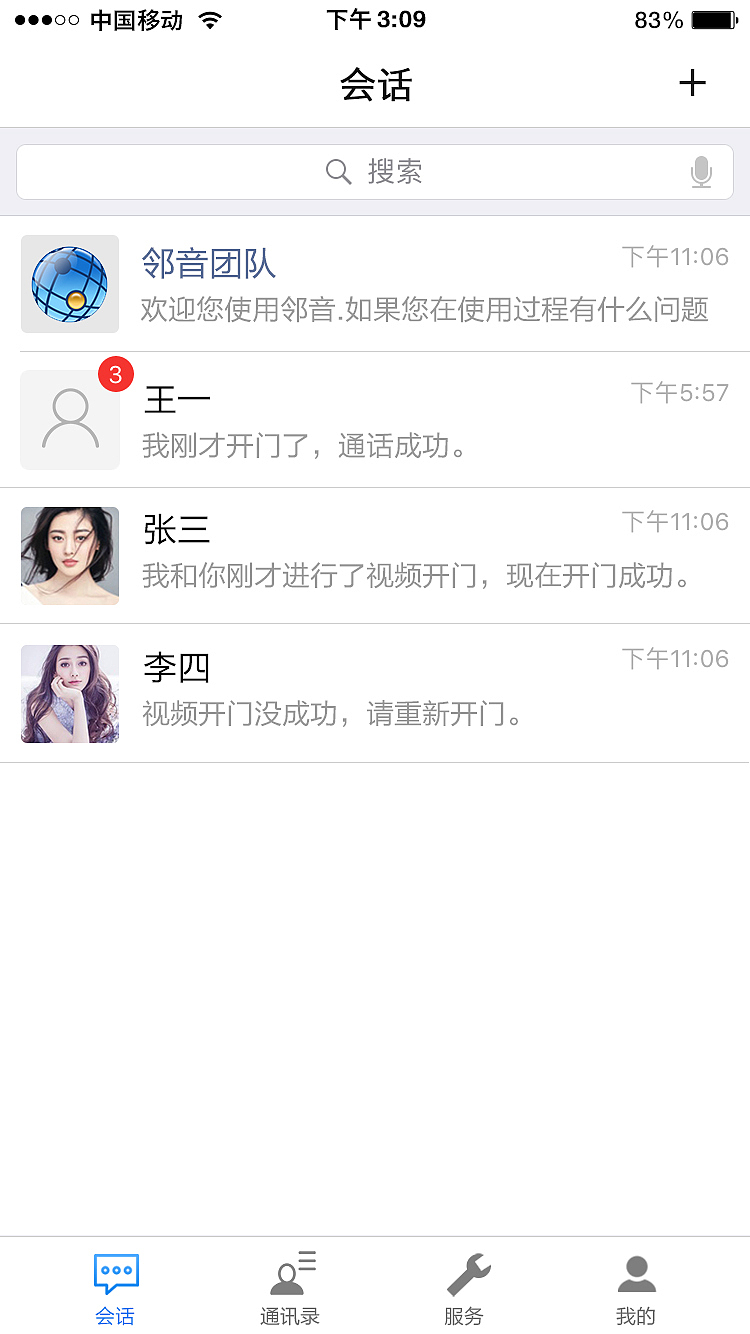
Task: Click the magnifying glass search icon
Action: point(338,172)
